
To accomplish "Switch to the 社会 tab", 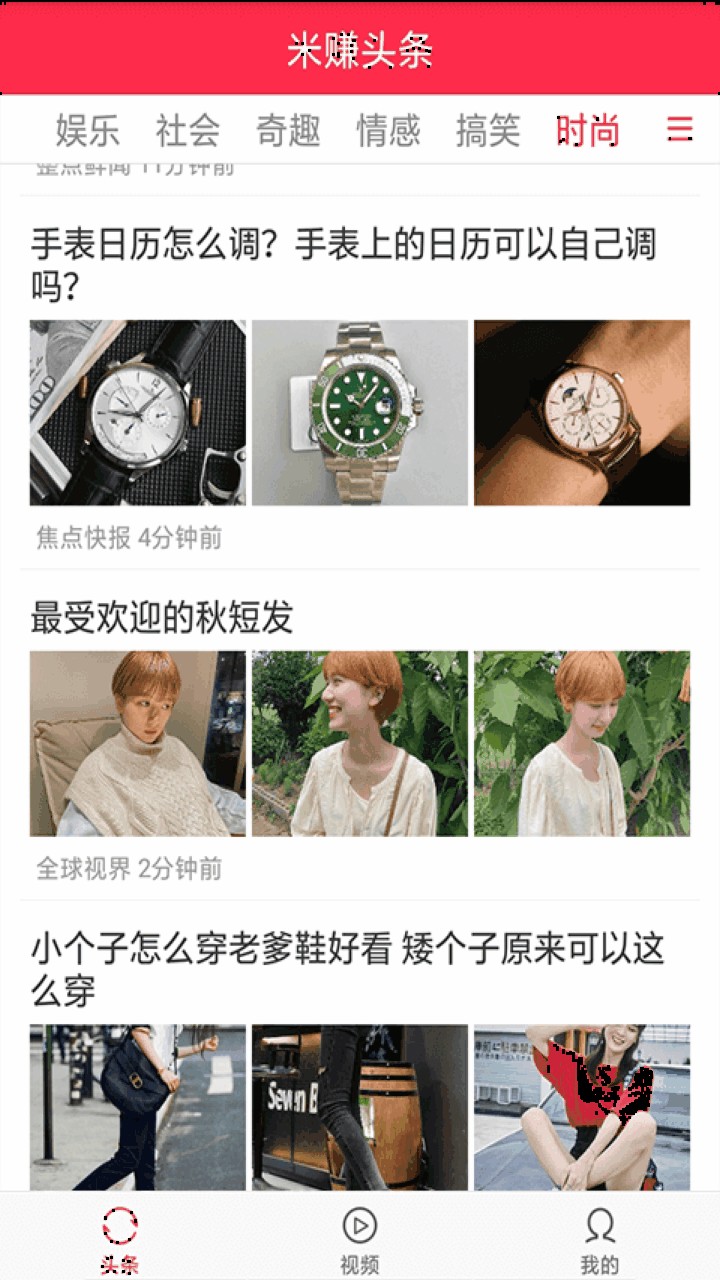I will click(188, 130).
